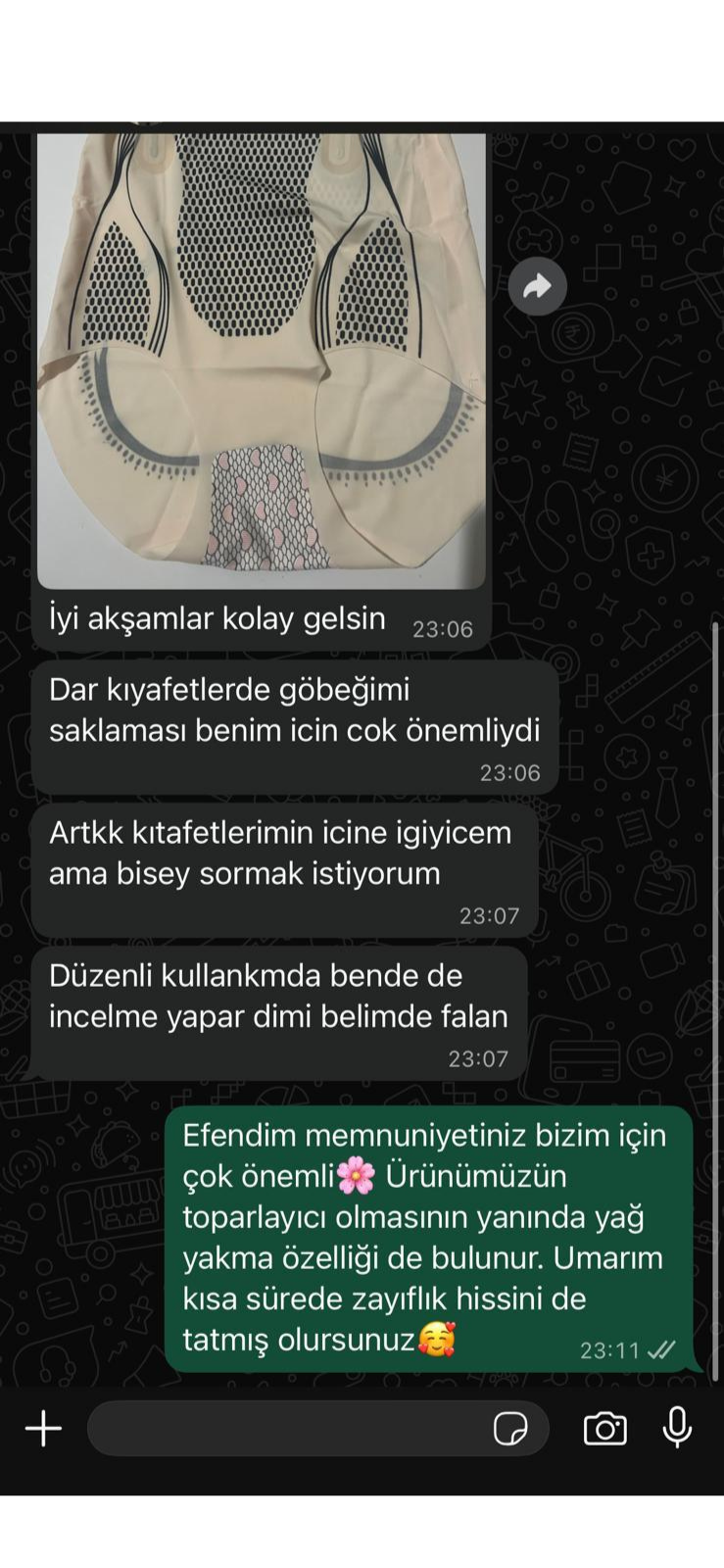Focus the message text field
This screenshot has width=724, height=1568.
[x=284, y=1428]
